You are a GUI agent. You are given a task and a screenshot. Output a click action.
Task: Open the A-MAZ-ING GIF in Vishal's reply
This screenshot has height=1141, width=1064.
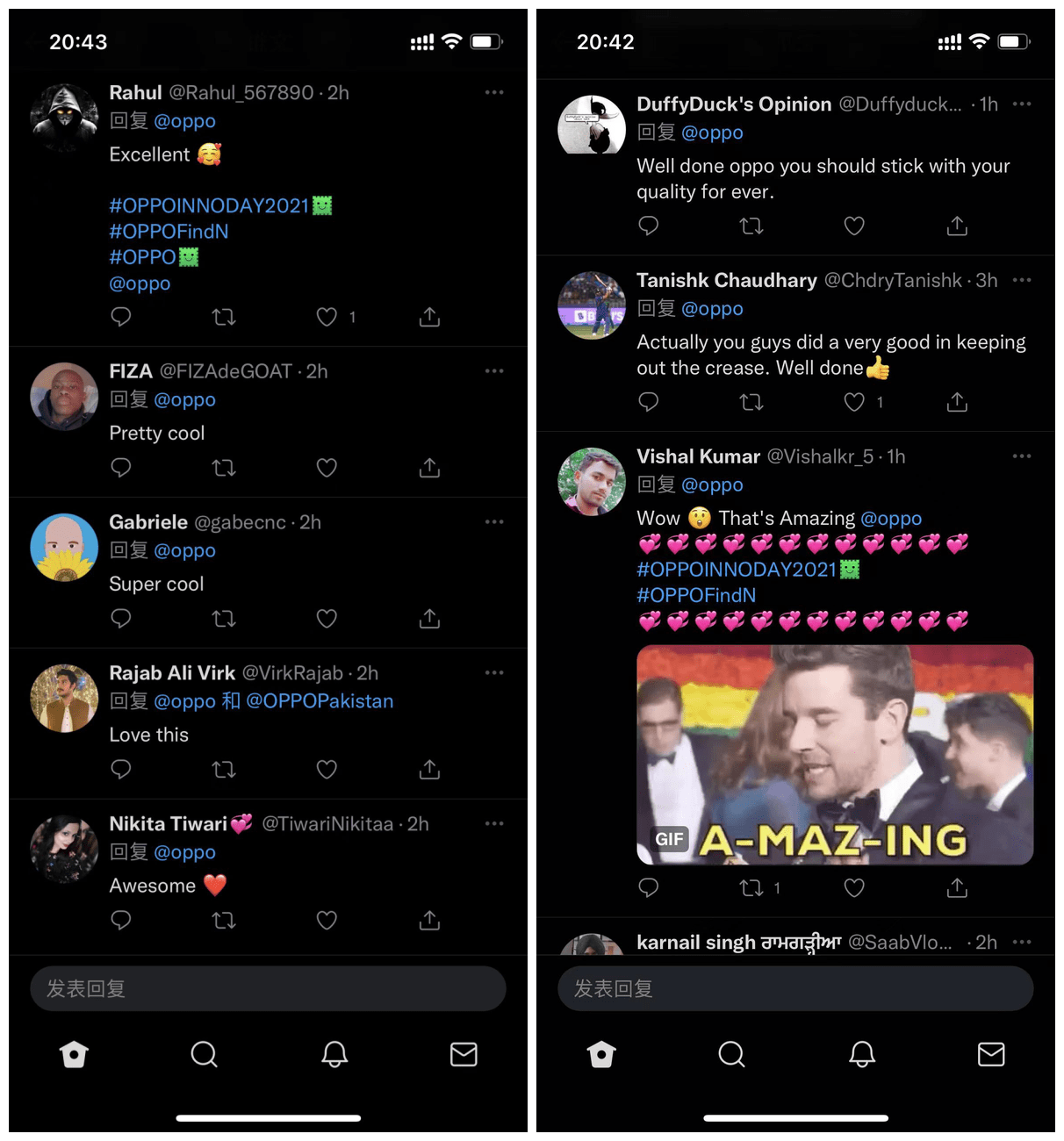click(x=834, y=755)
